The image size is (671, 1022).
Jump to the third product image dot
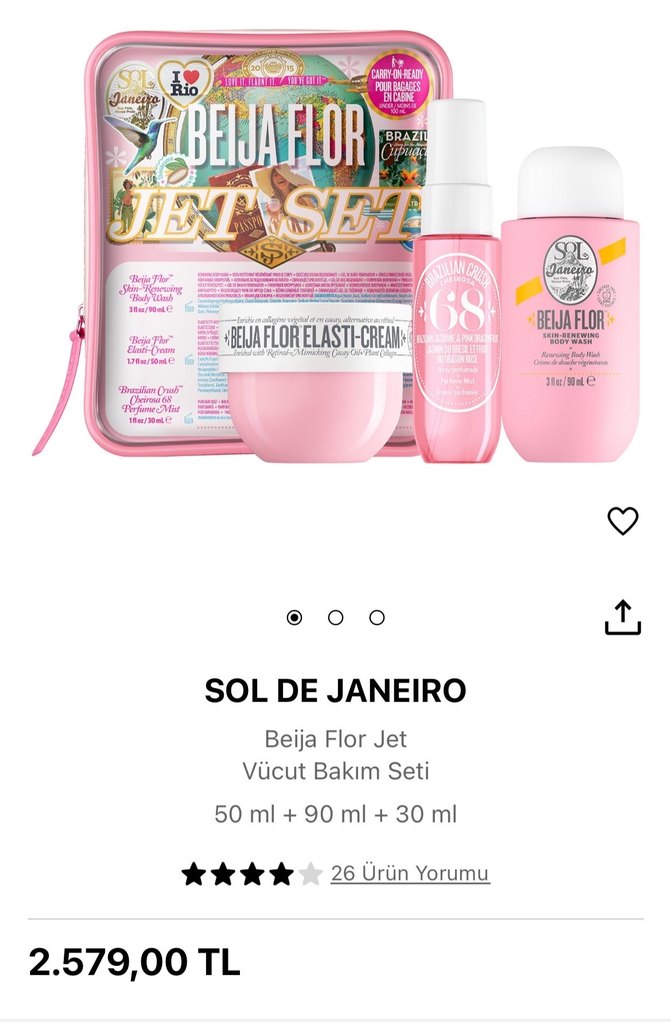(x=377, y=618)
